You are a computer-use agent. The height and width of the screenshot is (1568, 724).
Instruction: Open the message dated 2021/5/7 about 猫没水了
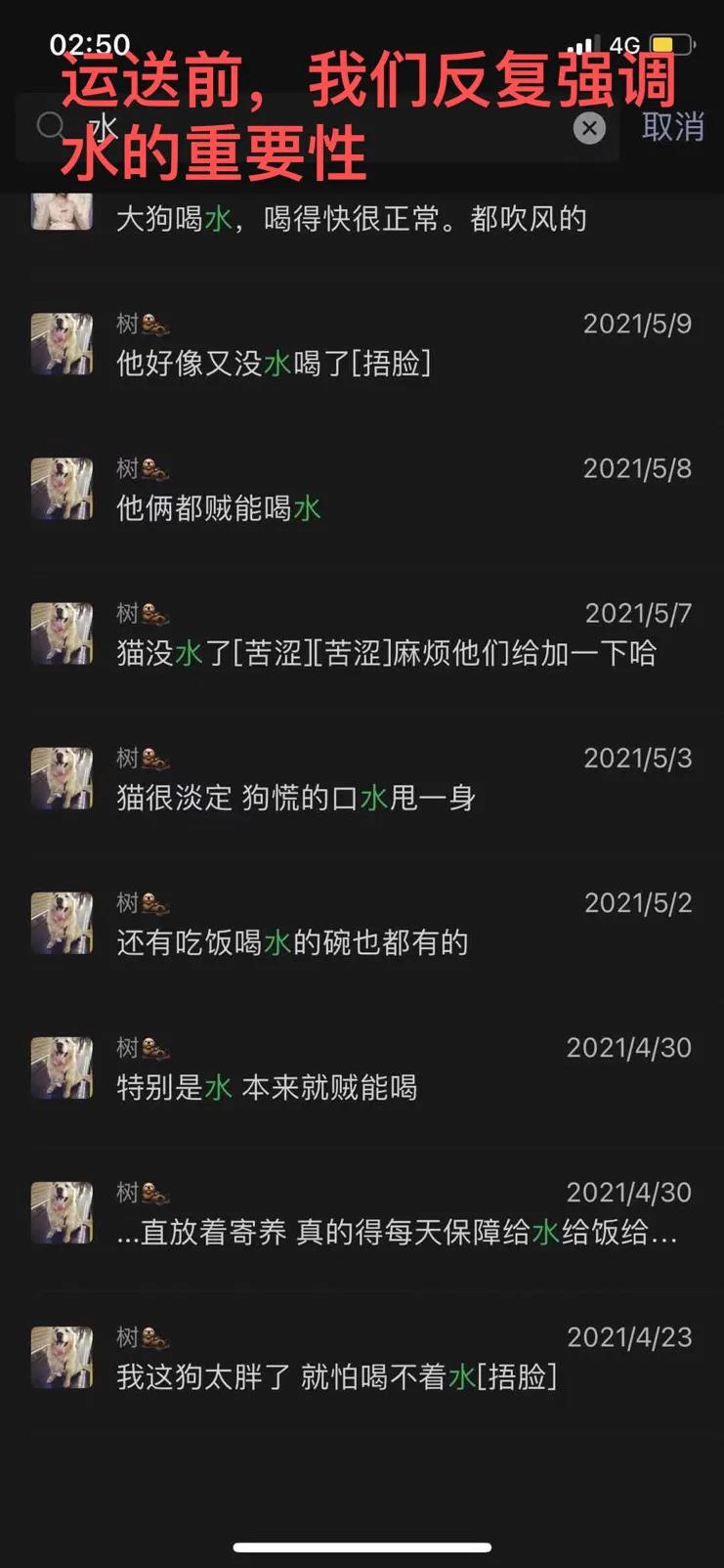385,655
